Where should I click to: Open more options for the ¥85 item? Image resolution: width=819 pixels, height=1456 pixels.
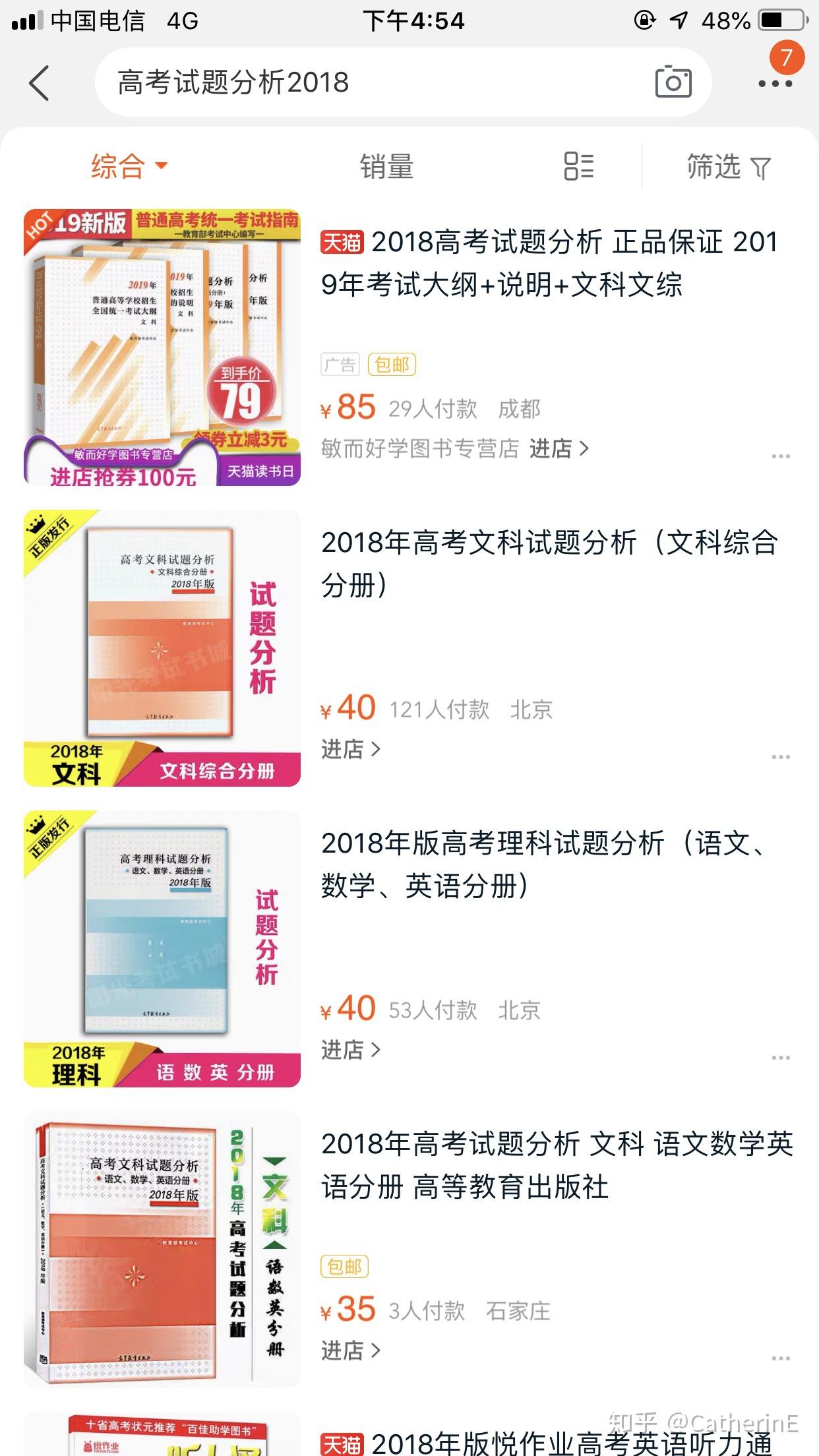(x=781, y=456)
